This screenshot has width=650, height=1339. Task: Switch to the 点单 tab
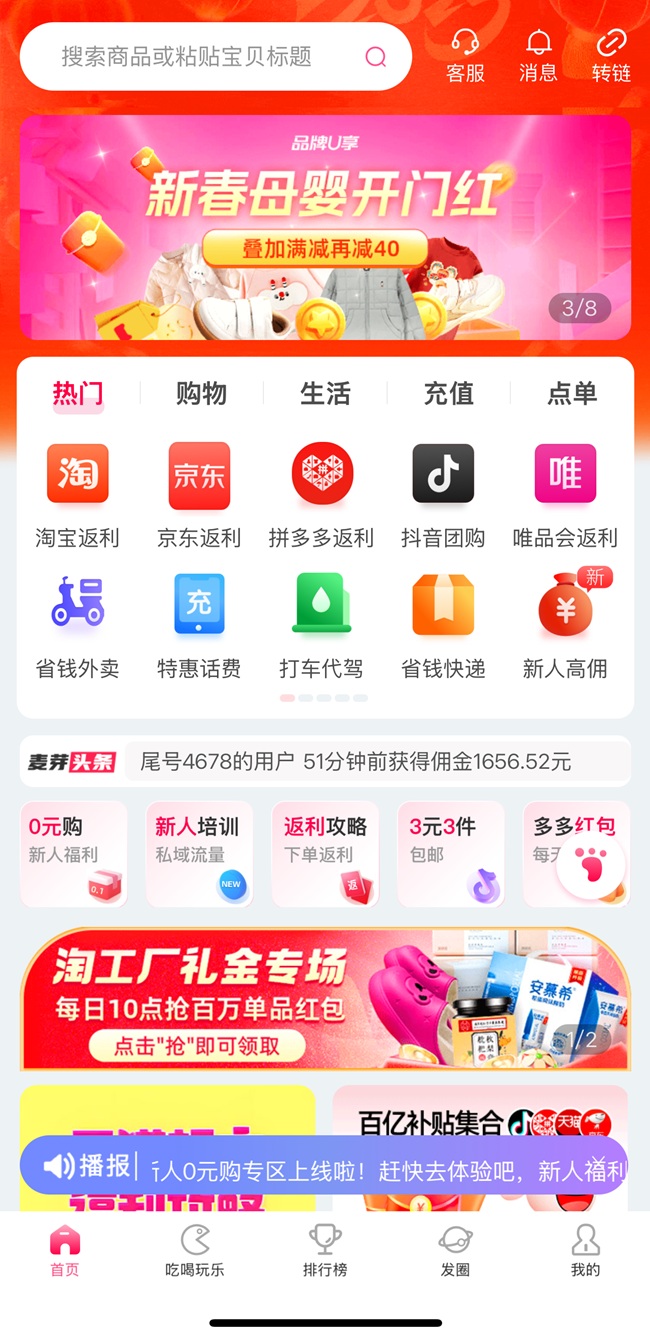[x=572, y=394]
